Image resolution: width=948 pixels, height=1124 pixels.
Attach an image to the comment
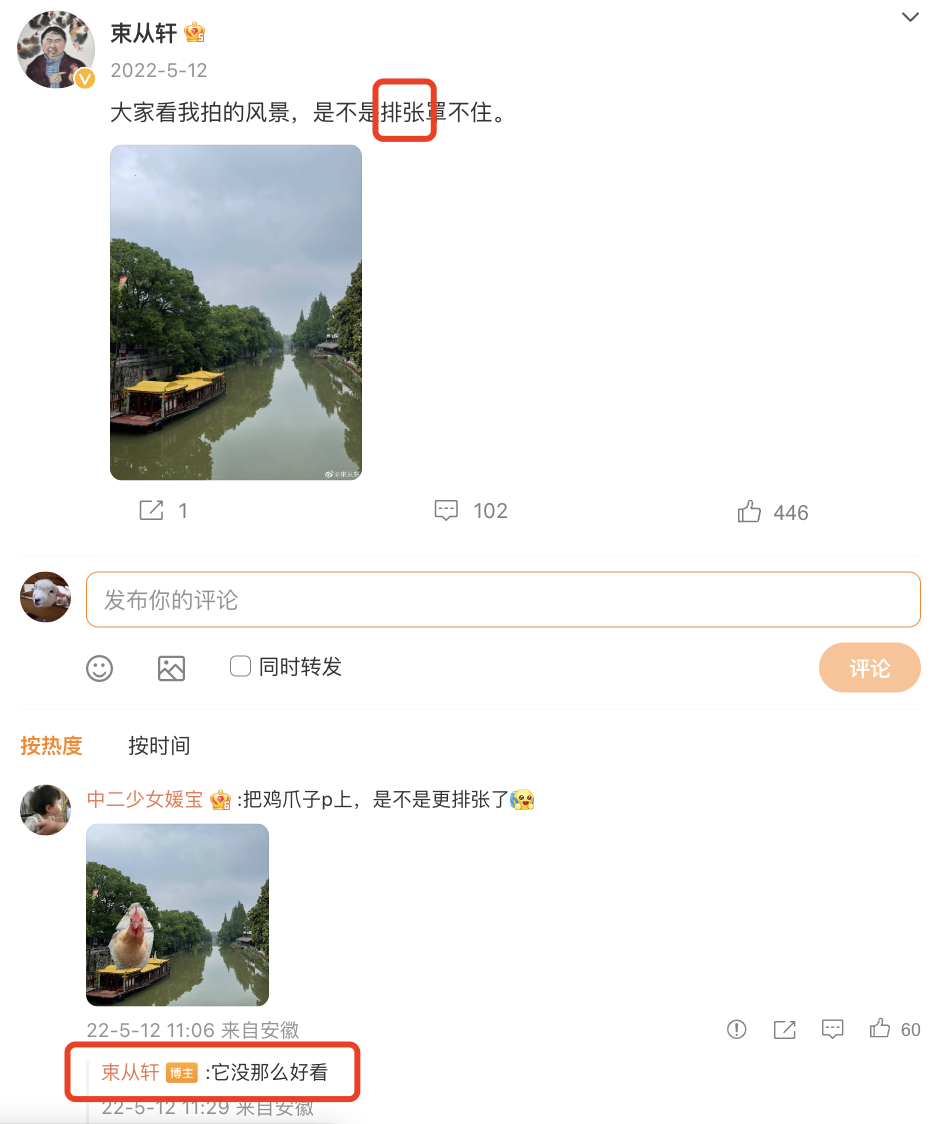(x=171, y=668)
